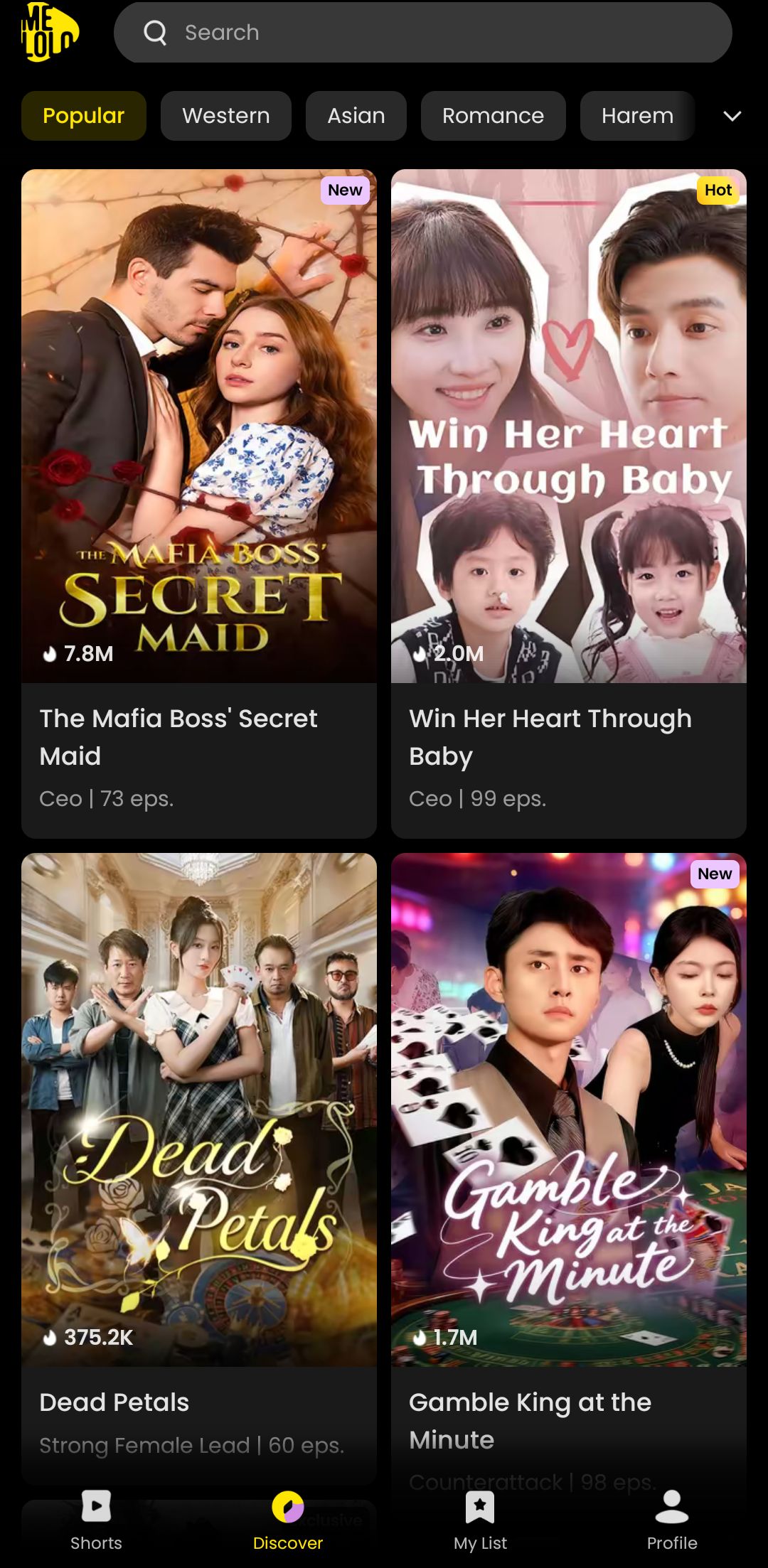This screenshot has height=1568, width=768.
Task: Switch to the Western category
Action: pyautogui.click(x=226, y=116)
